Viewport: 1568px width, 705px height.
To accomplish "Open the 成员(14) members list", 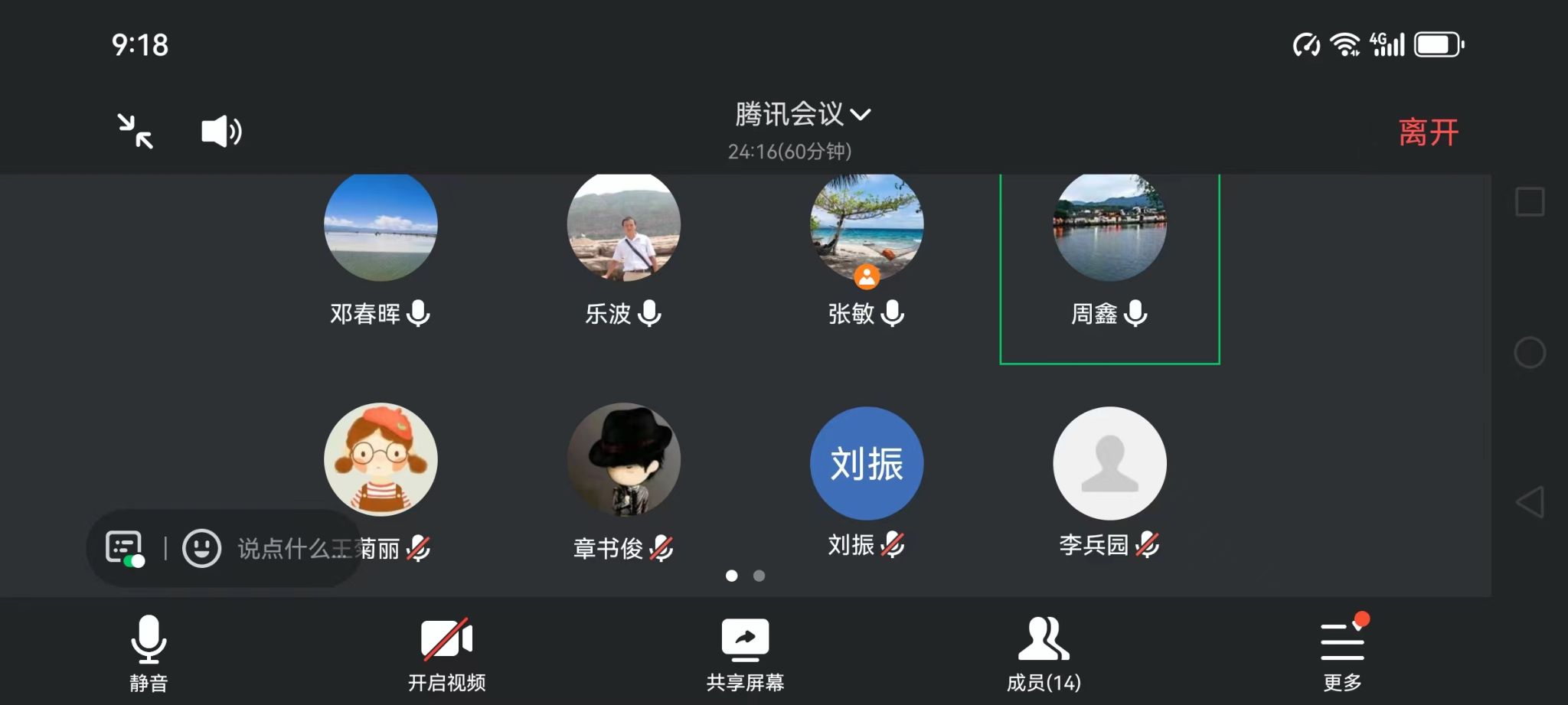I will click(x=1044, y=652).
